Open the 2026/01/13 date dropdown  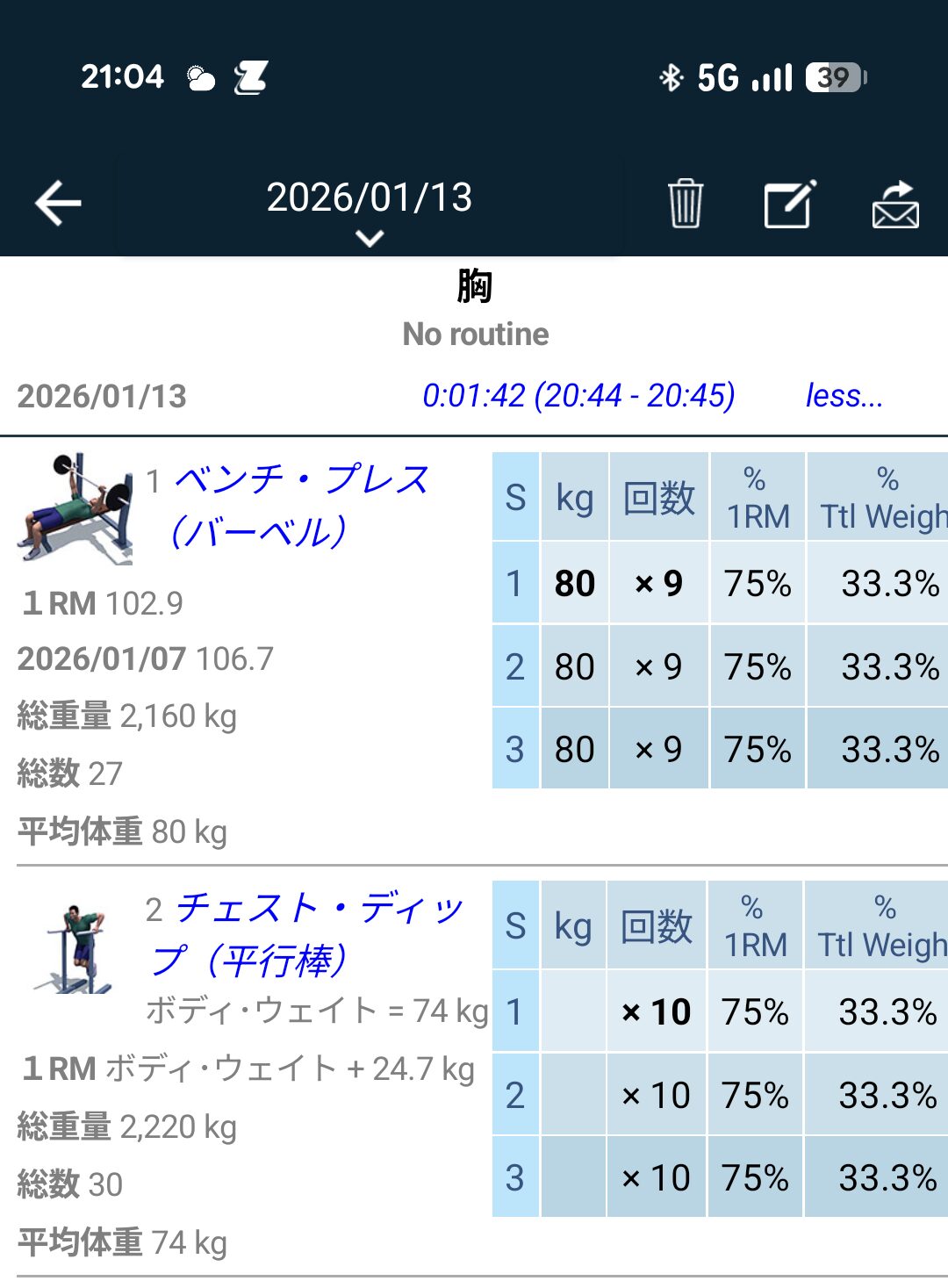pos(370,207)
